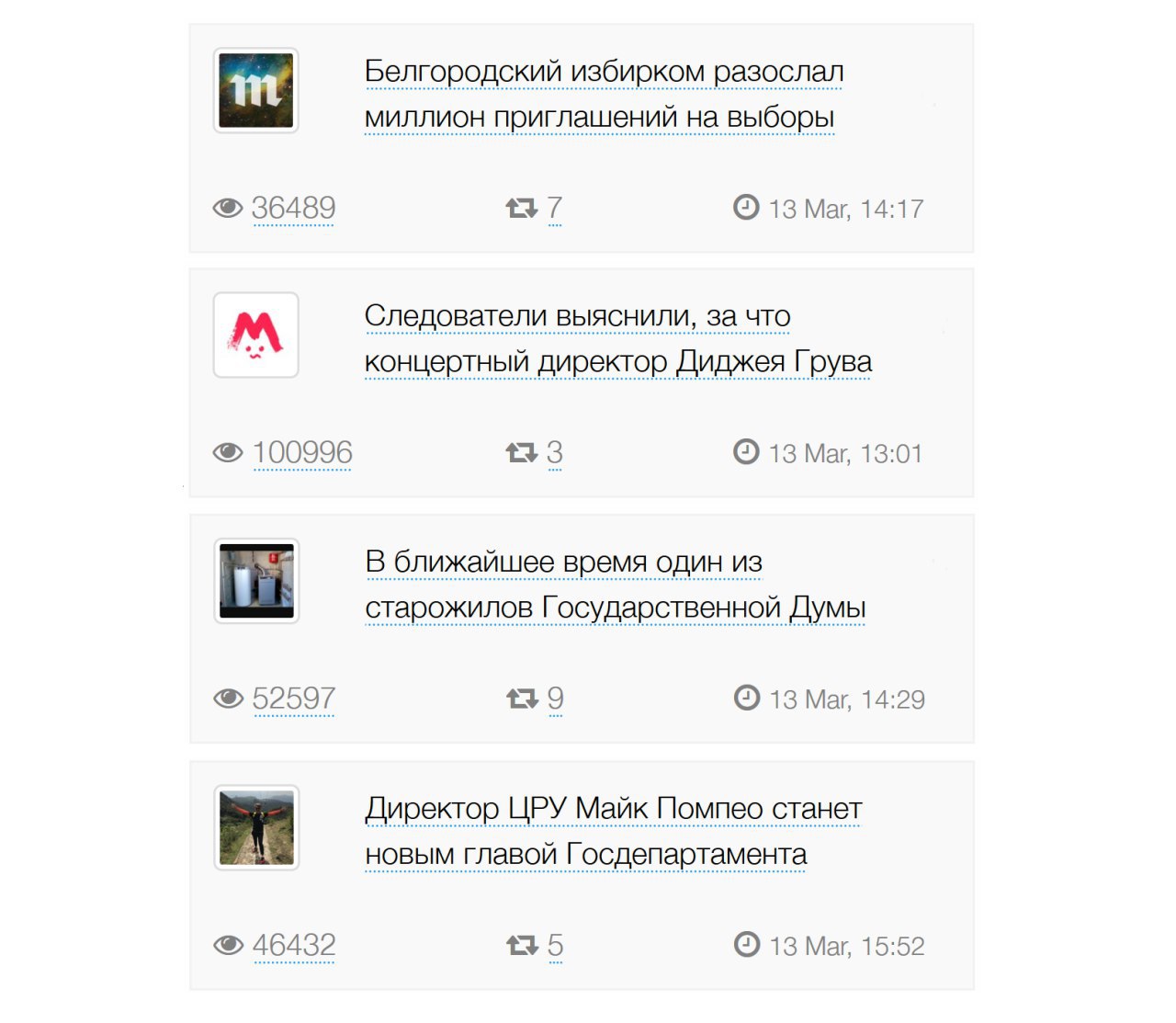Open channel avatar beside Белгородский избирком post

click(x=256, y=91)
